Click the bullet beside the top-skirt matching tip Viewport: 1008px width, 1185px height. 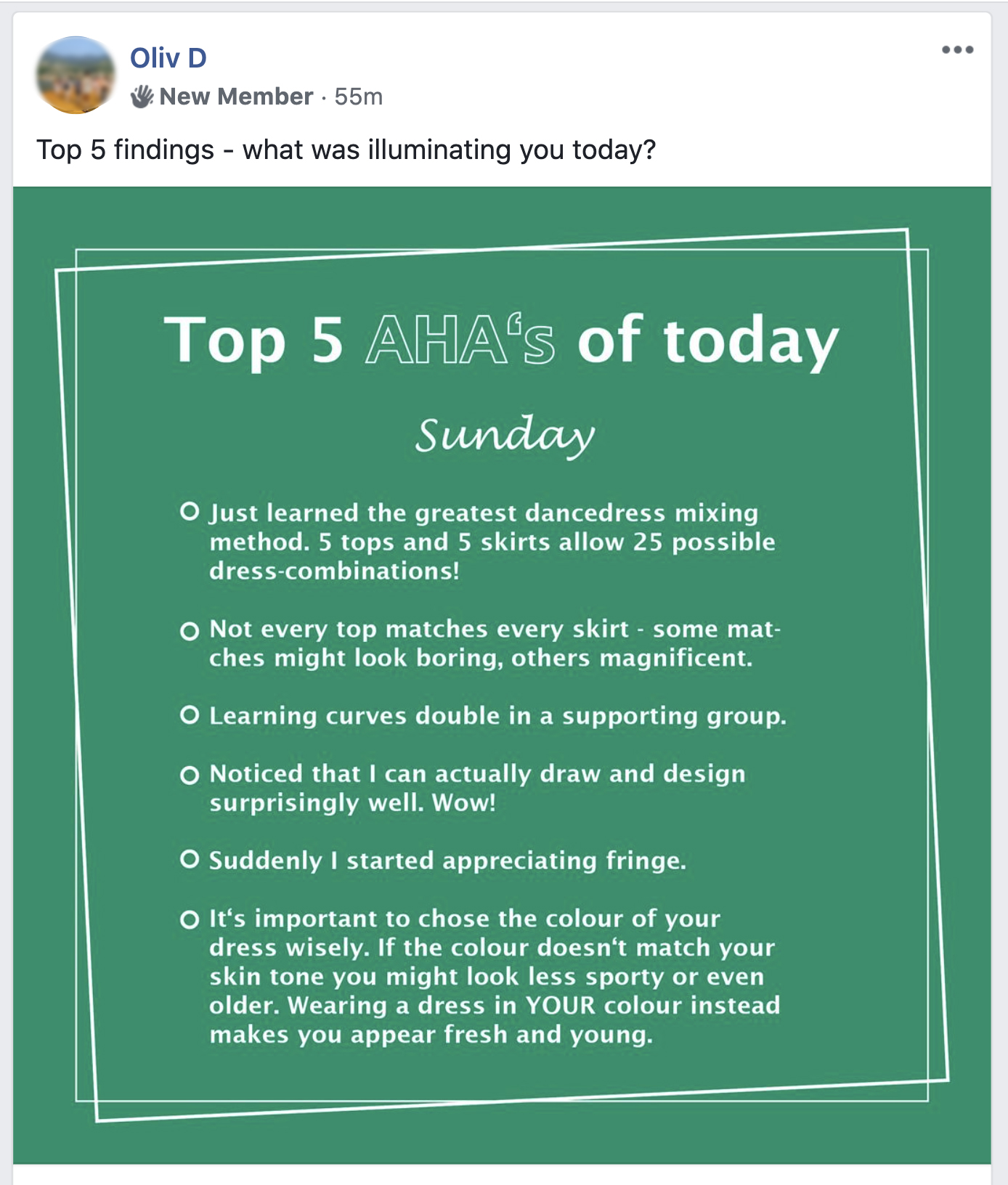(191, 632)
